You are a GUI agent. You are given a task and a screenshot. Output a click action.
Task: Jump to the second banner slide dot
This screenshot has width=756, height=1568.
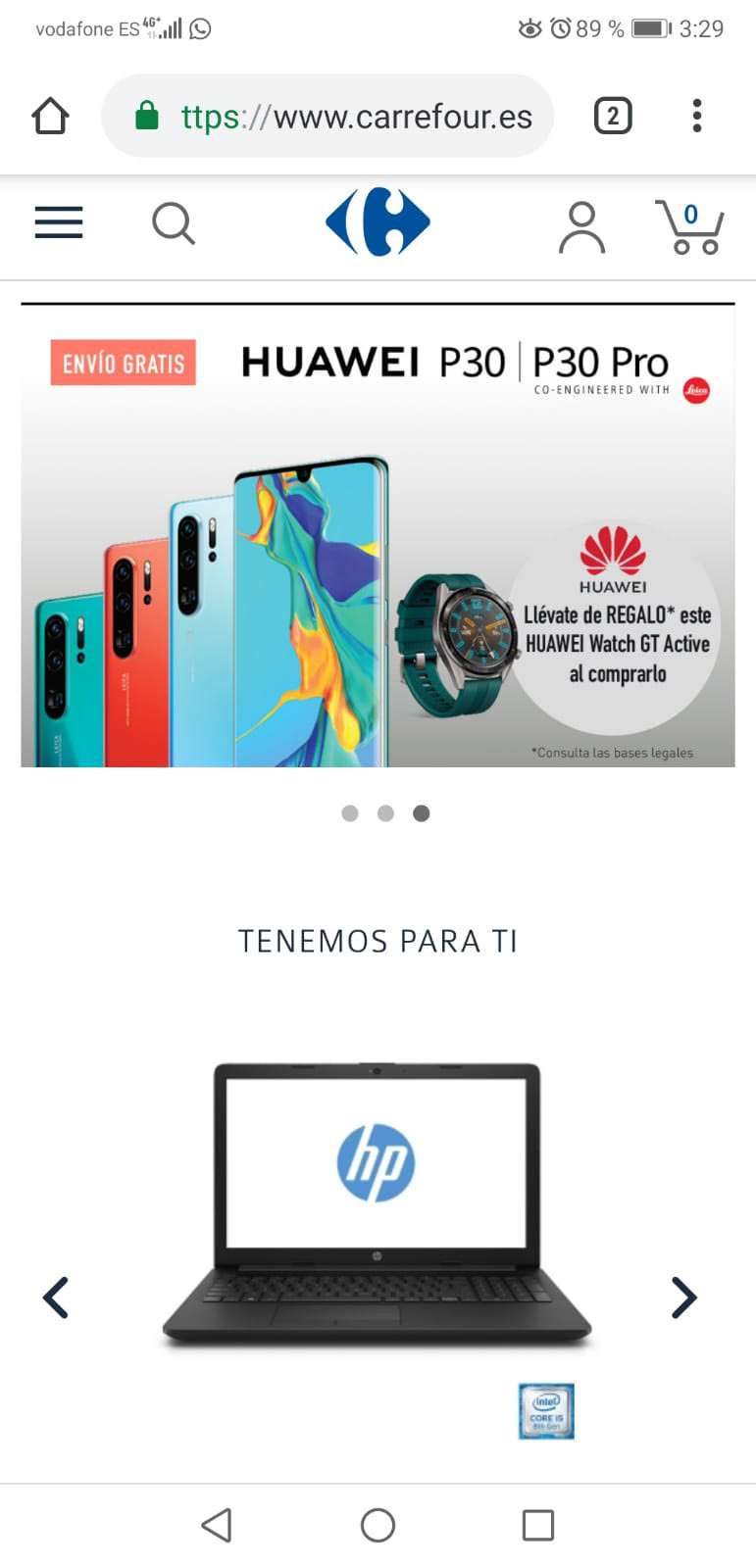(x=385, y=813)
